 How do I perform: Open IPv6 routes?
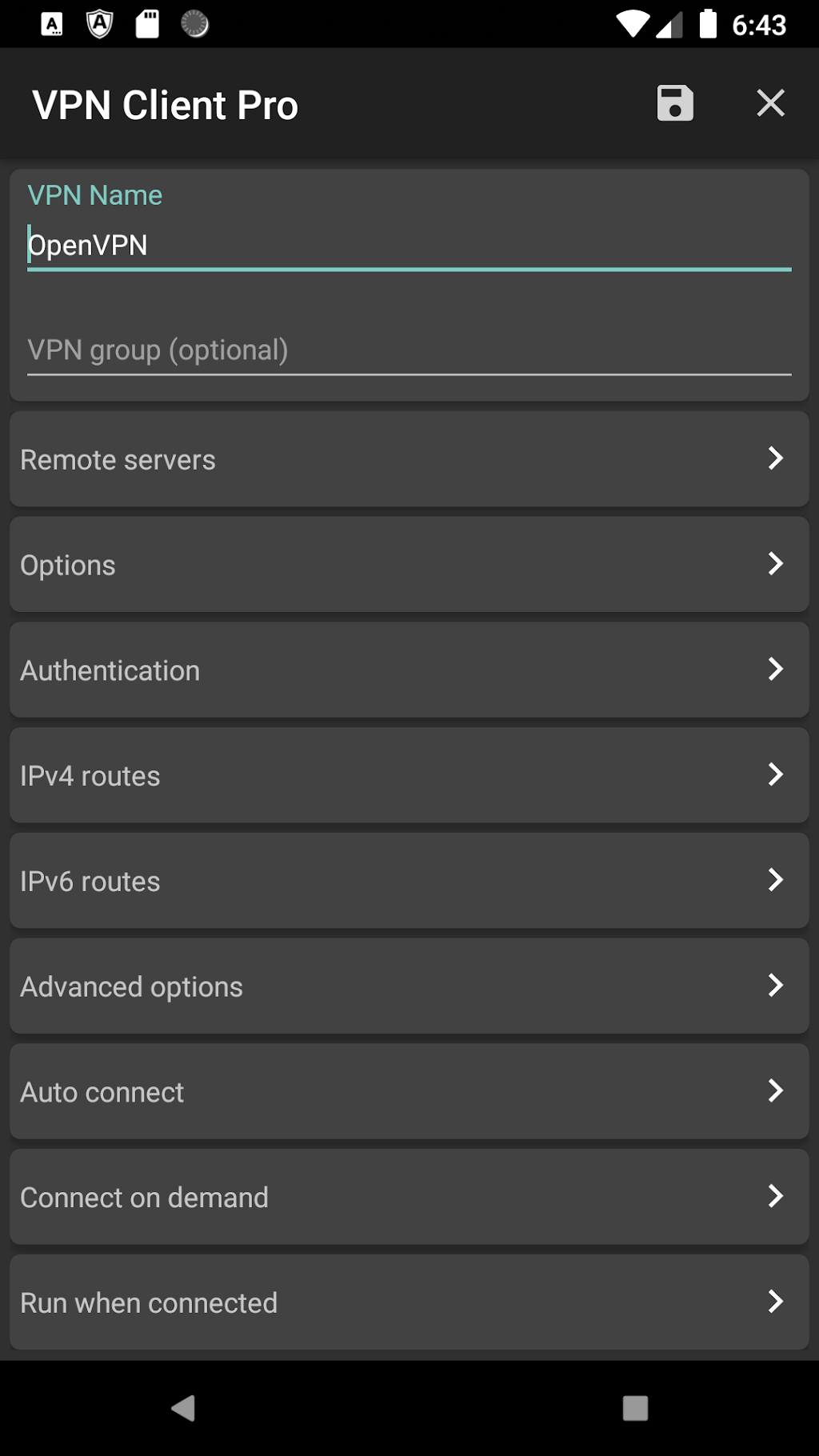click(409, 881)
